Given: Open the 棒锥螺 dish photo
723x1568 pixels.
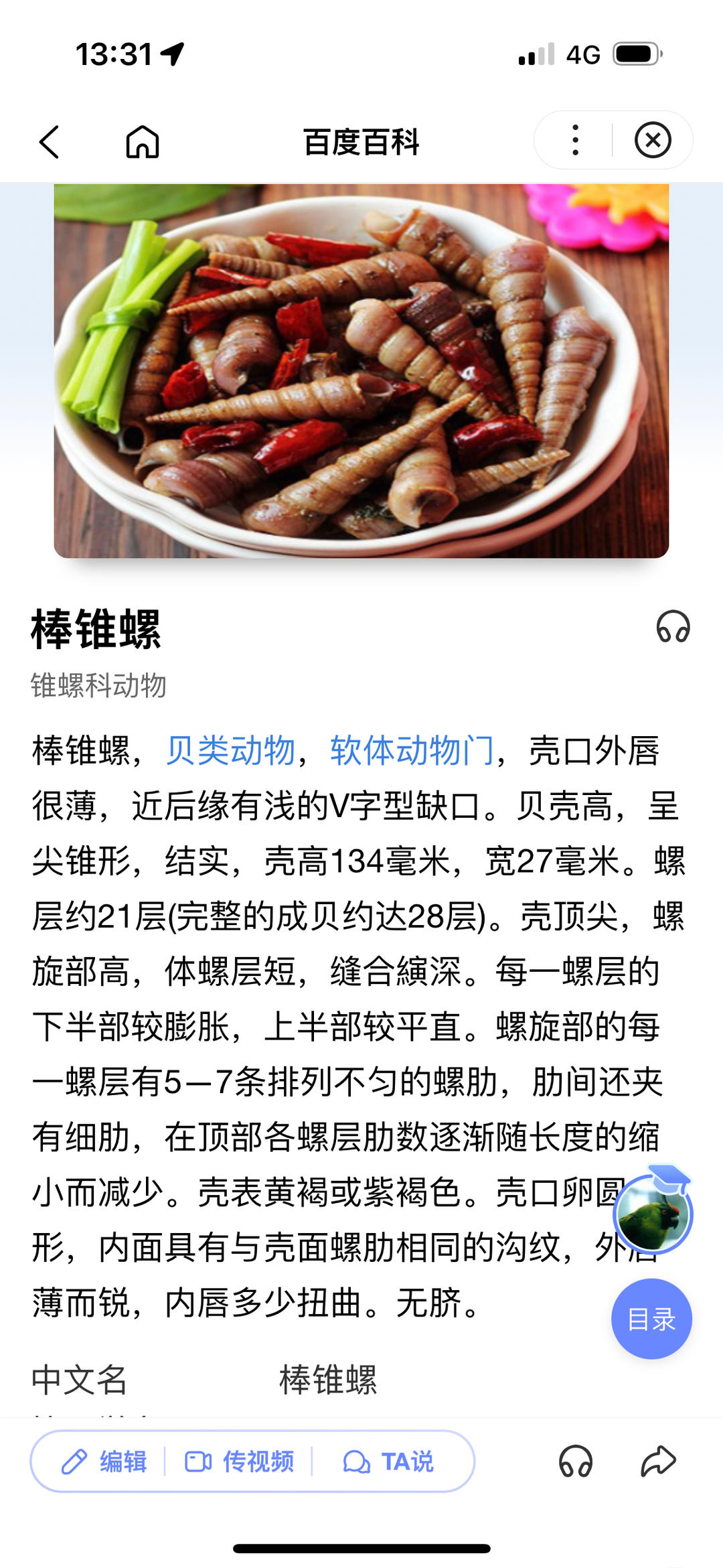Looking at the screenshot, I should click(x=361, y=370).
